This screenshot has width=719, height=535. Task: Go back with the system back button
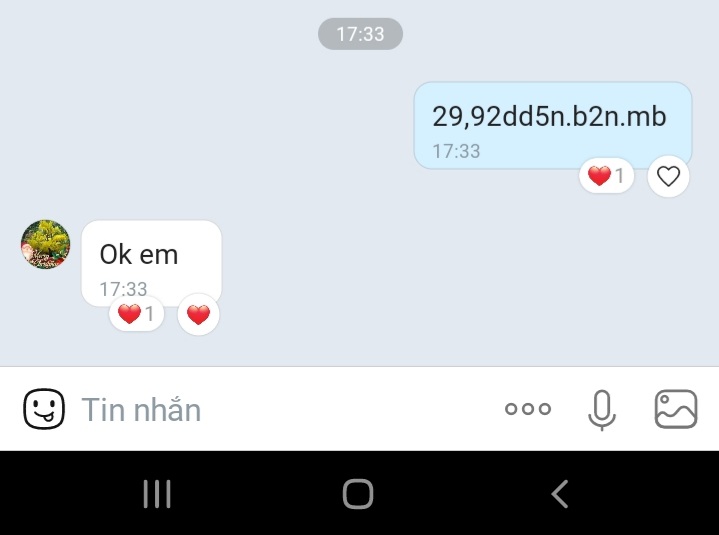click(560, 494)
